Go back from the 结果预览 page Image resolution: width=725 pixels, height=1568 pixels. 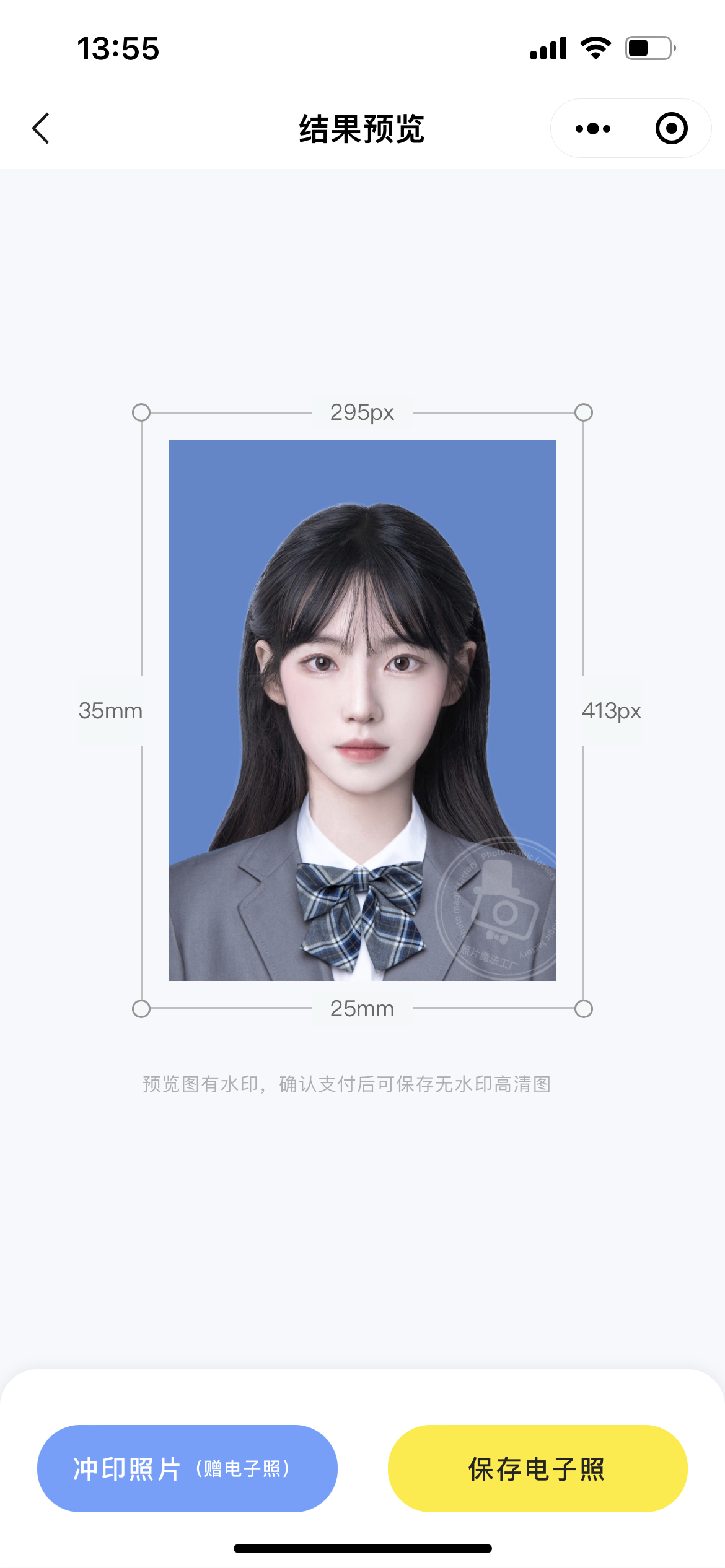[x=41, y=128]
